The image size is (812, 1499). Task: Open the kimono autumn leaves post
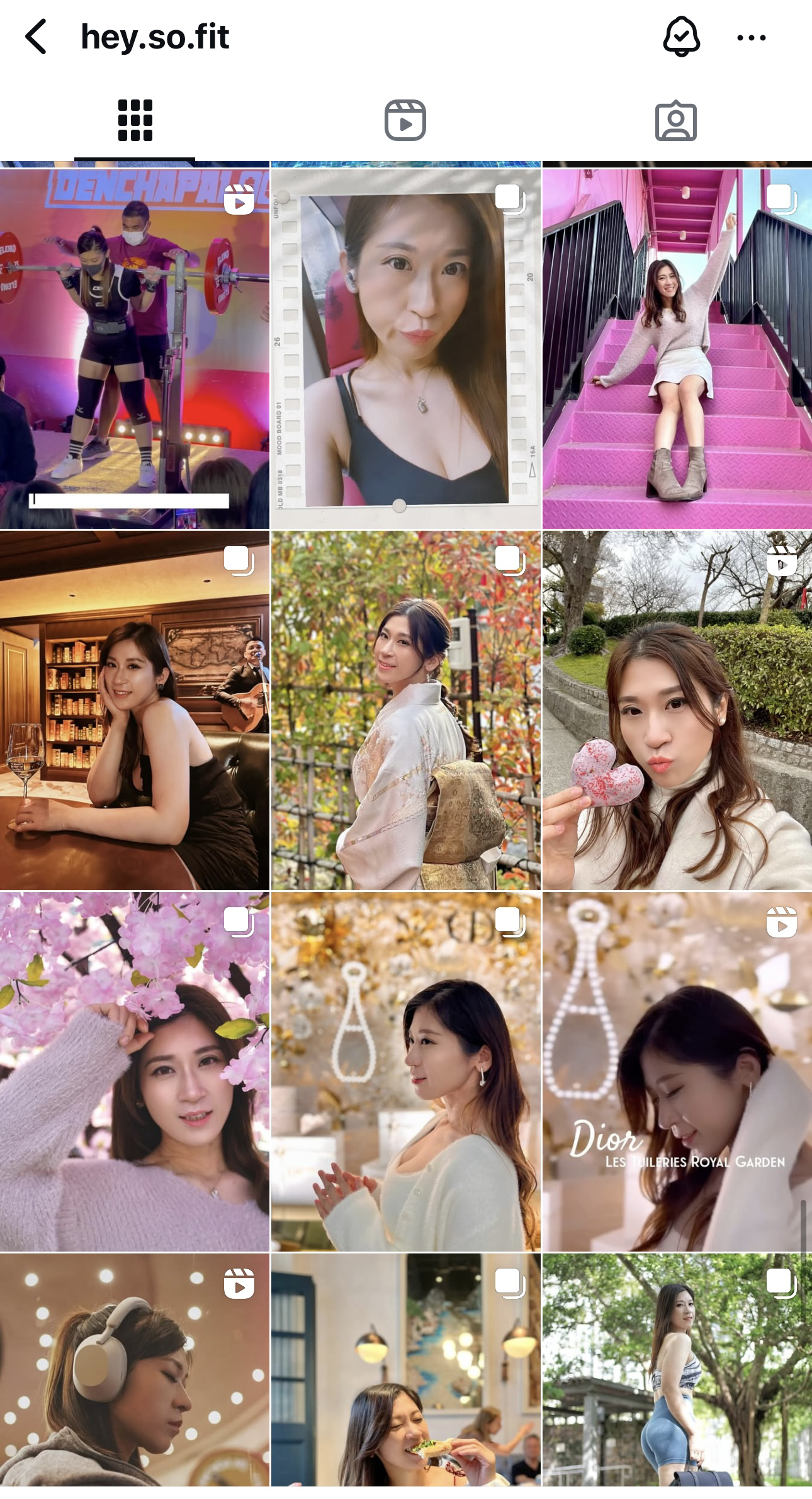405,710
